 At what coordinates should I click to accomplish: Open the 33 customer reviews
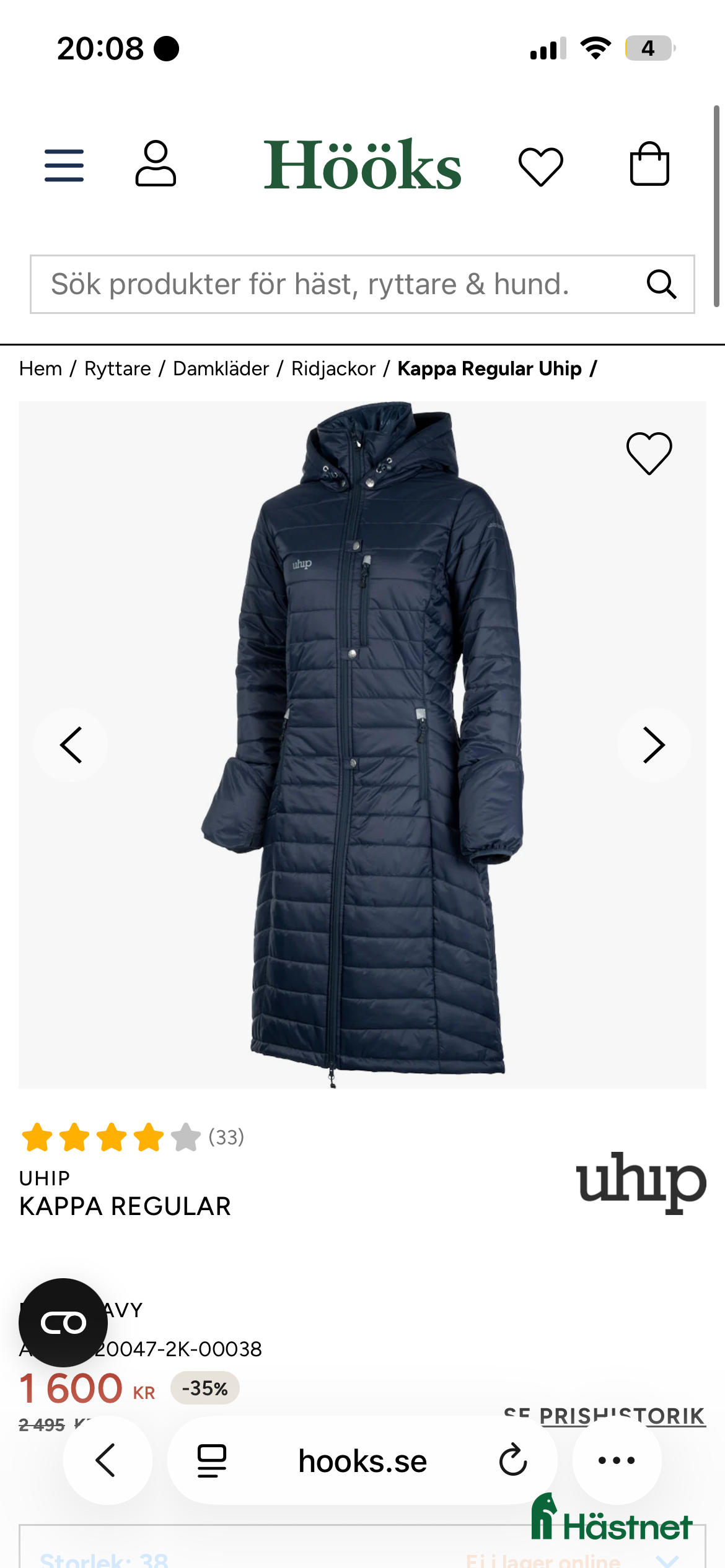pyautogui.click(x=226, y=1137)
